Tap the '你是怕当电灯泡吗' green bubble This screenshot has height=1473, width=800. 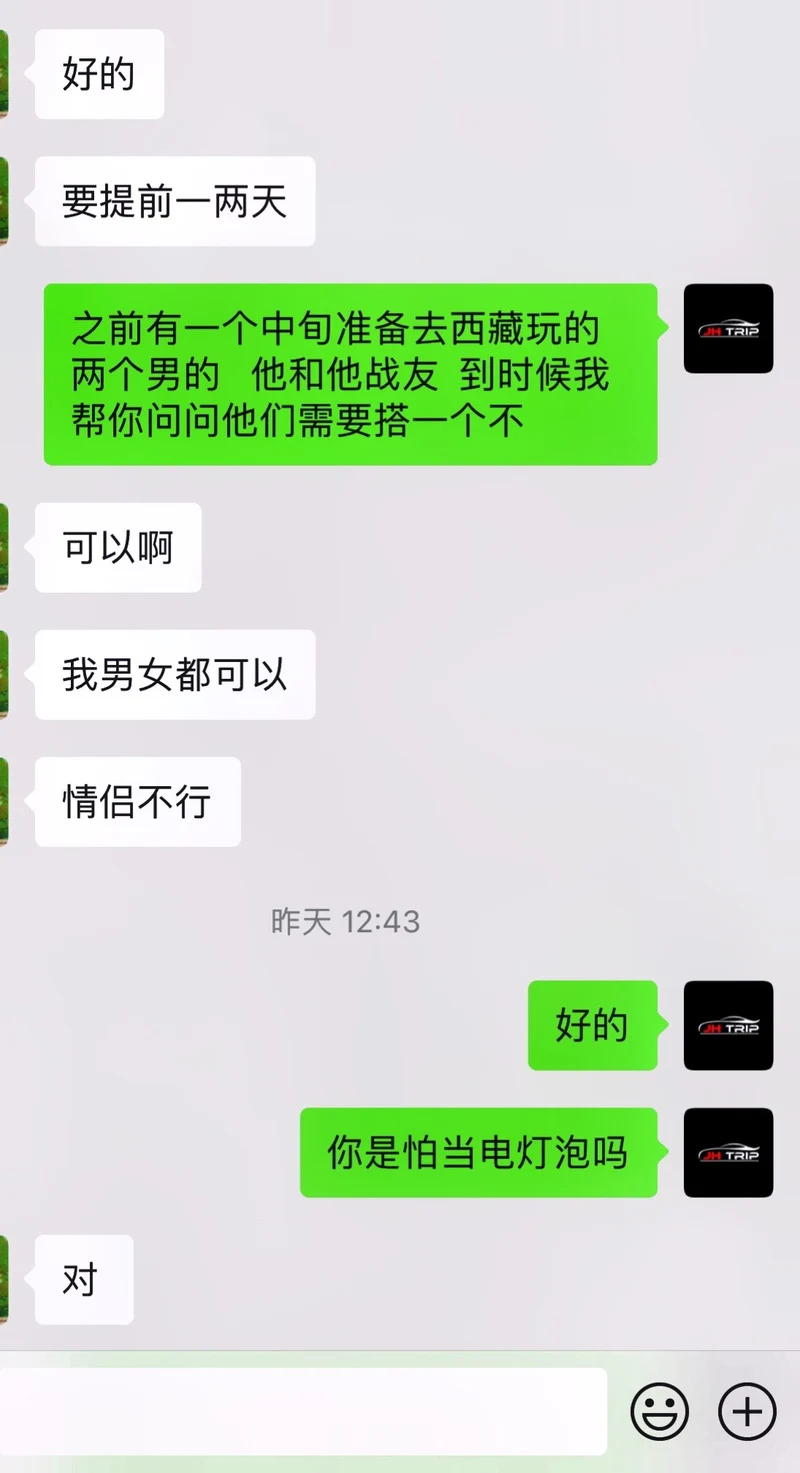[x=478, y=1152]
